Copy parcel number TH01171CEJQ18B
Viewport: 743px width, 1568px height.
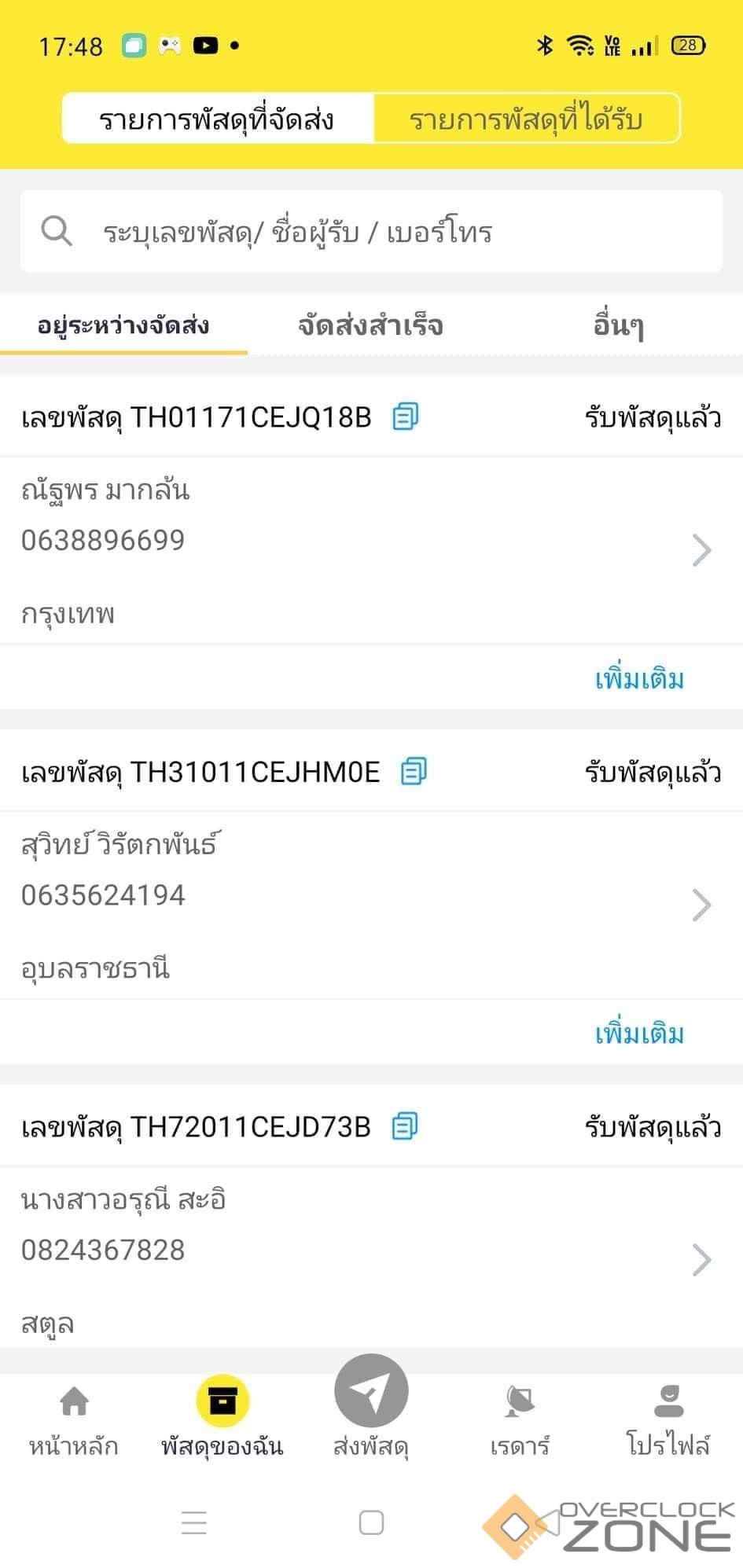406,417
